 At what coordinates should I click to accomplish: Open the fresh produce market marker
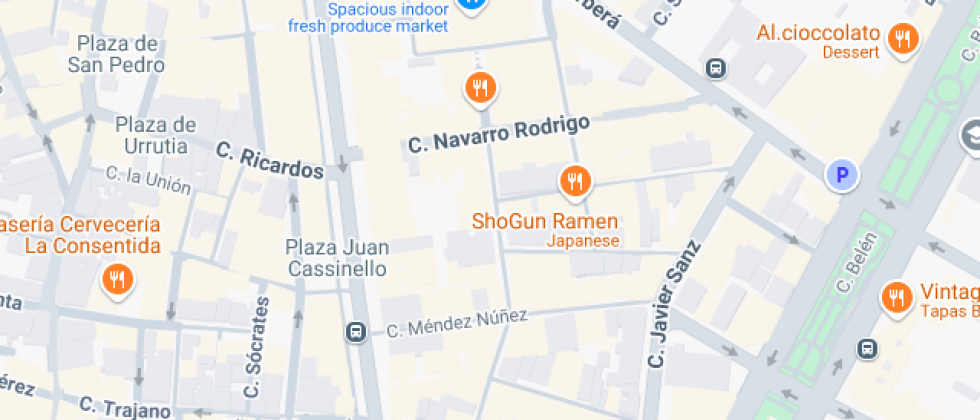click(472, 5)
